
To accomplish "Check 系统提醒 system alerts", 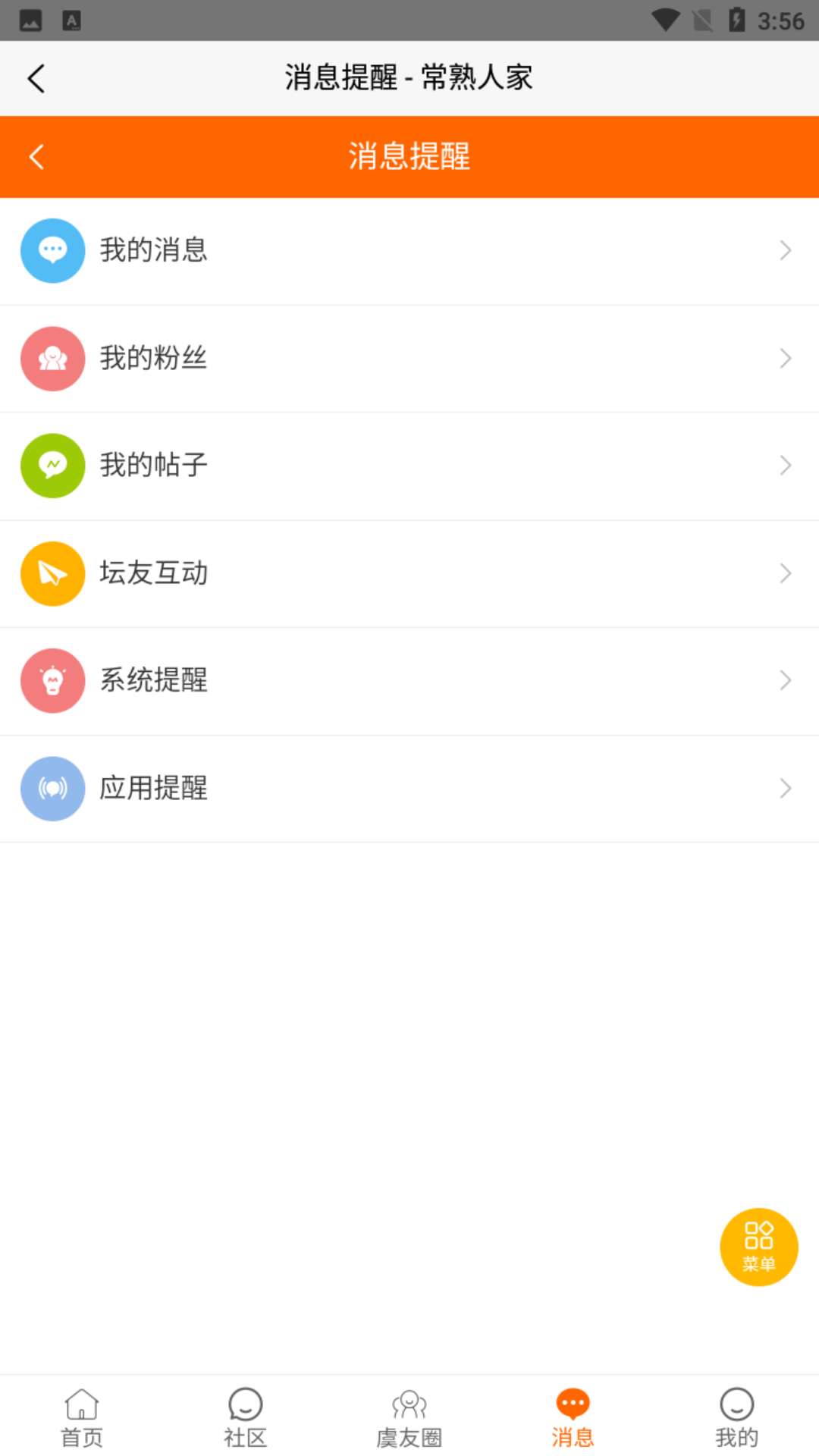I will 409,681.
